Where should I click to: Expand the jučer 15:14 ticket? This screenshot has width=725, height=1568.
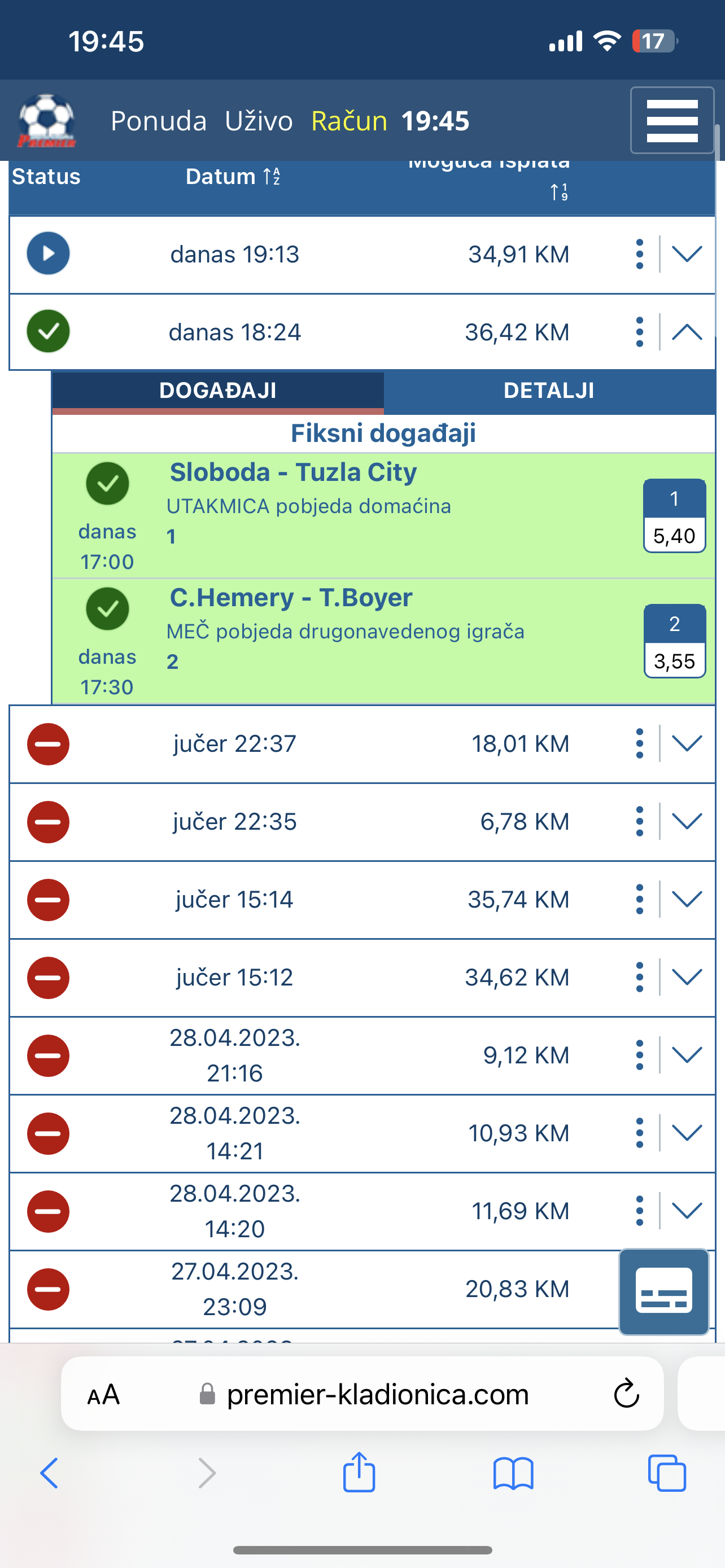(687, 900)
